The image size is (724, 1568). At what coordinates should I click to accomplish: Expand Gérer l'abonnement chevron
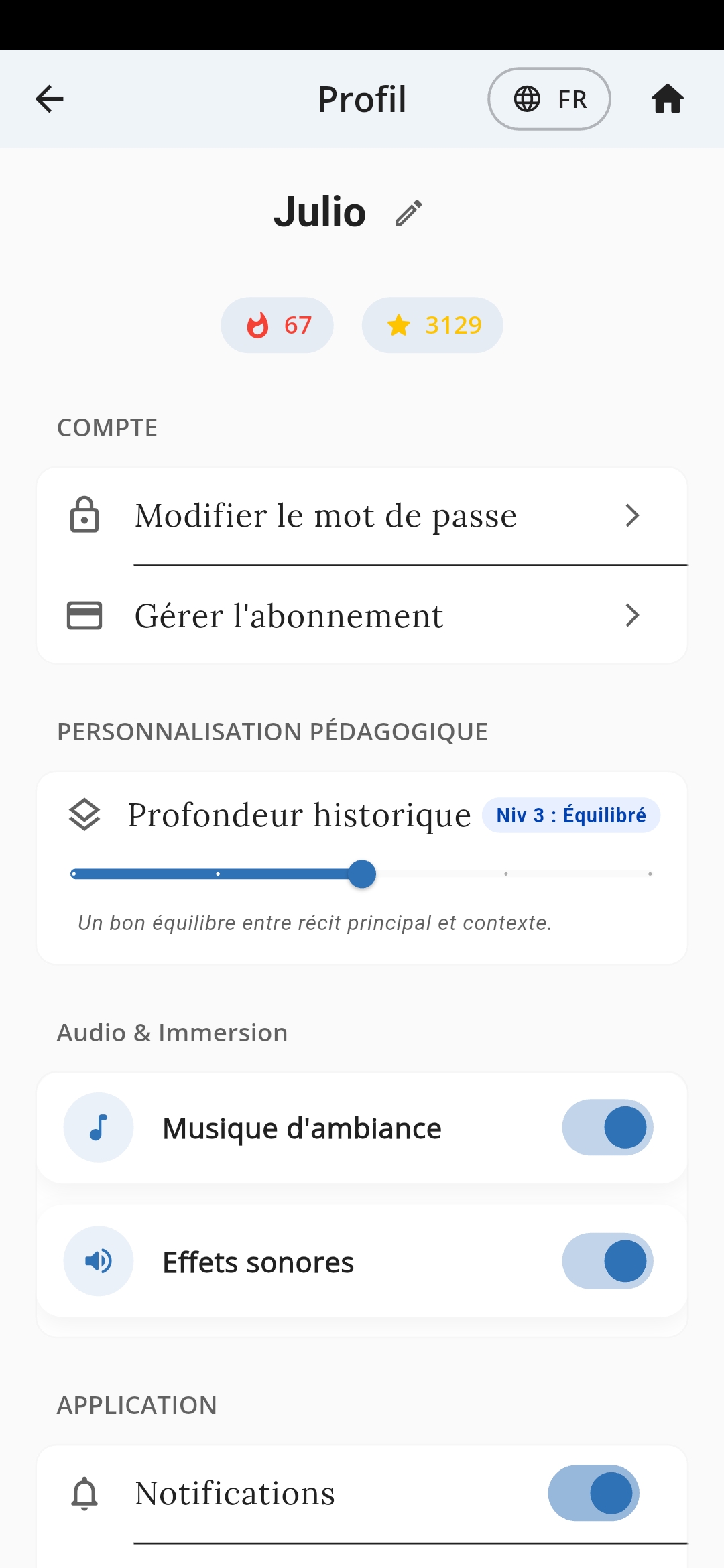click(633, 615)
